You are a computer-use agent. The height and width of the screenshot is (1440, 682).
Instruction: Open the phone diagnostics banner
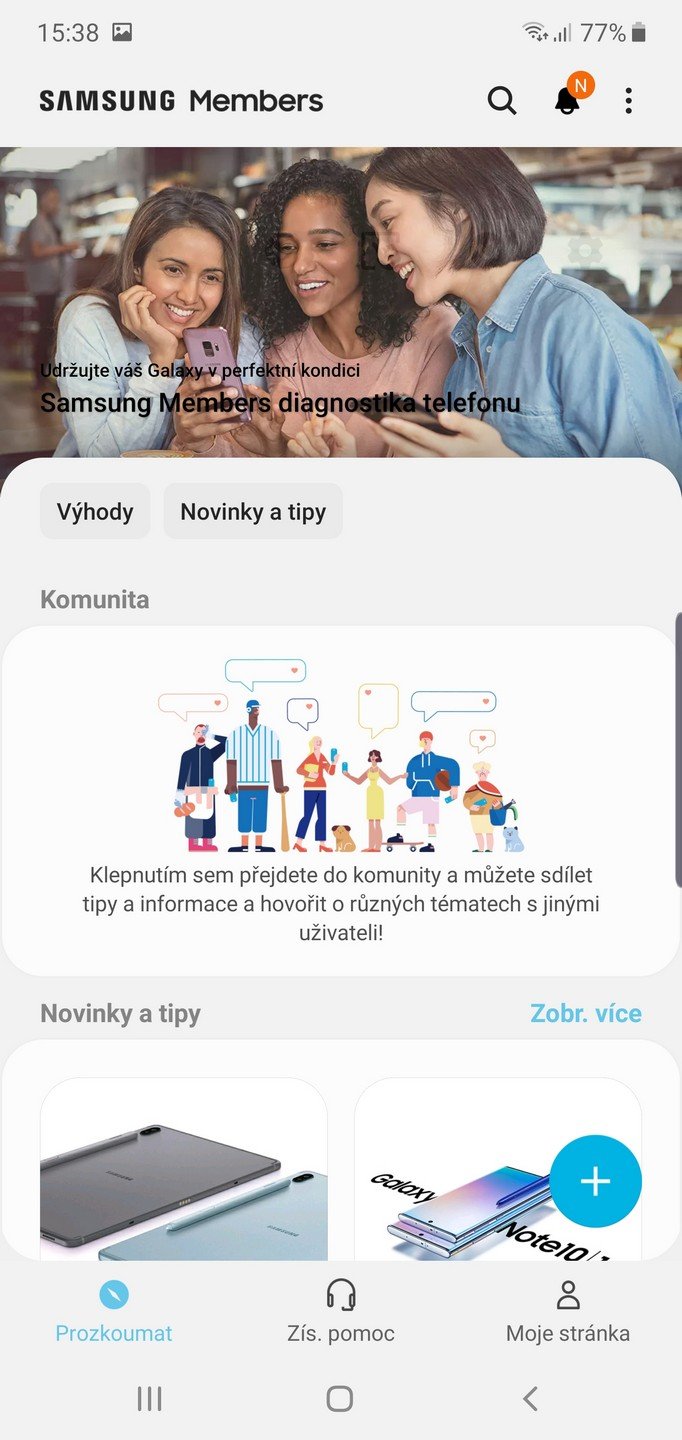click(x=341, y=303)
